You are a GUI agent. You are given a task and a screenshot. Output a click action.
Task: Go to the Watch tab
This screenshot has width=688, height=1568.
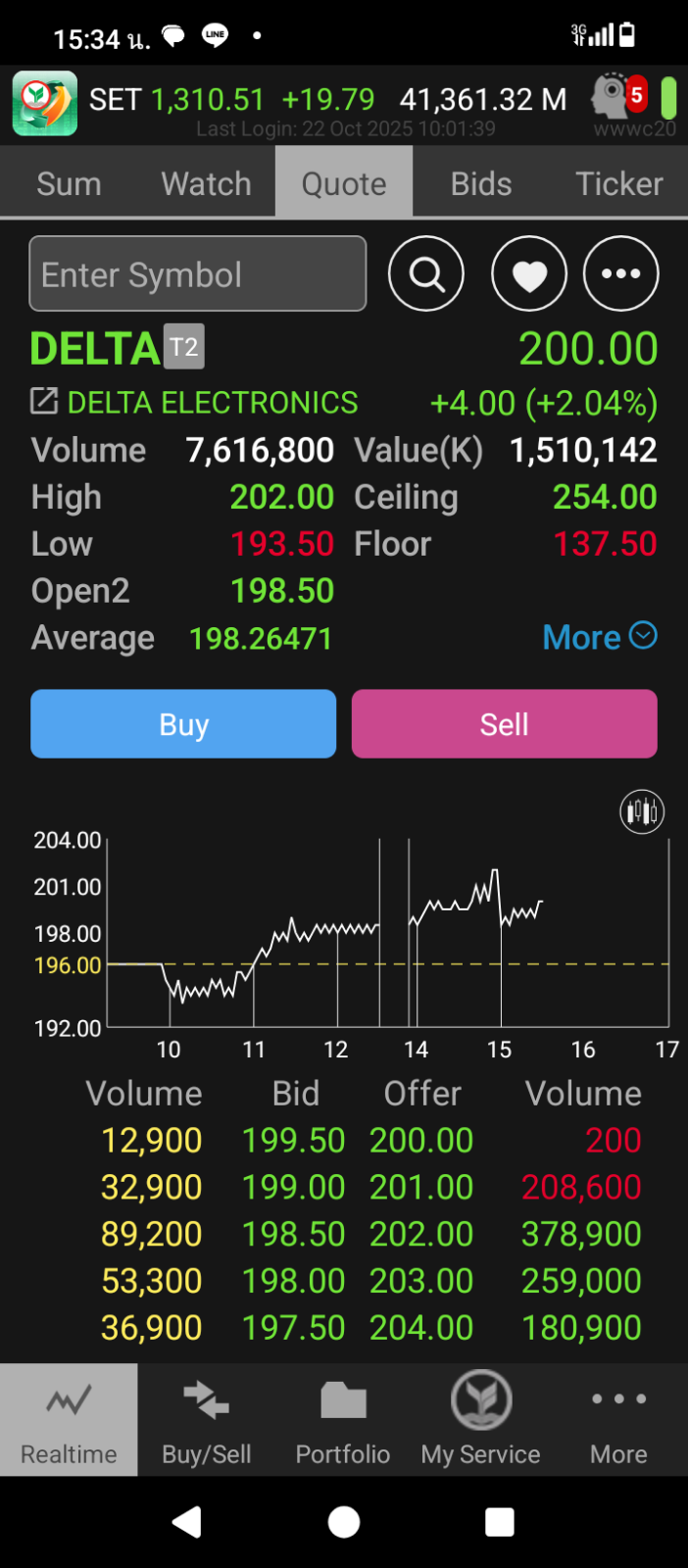pos(206,183)
